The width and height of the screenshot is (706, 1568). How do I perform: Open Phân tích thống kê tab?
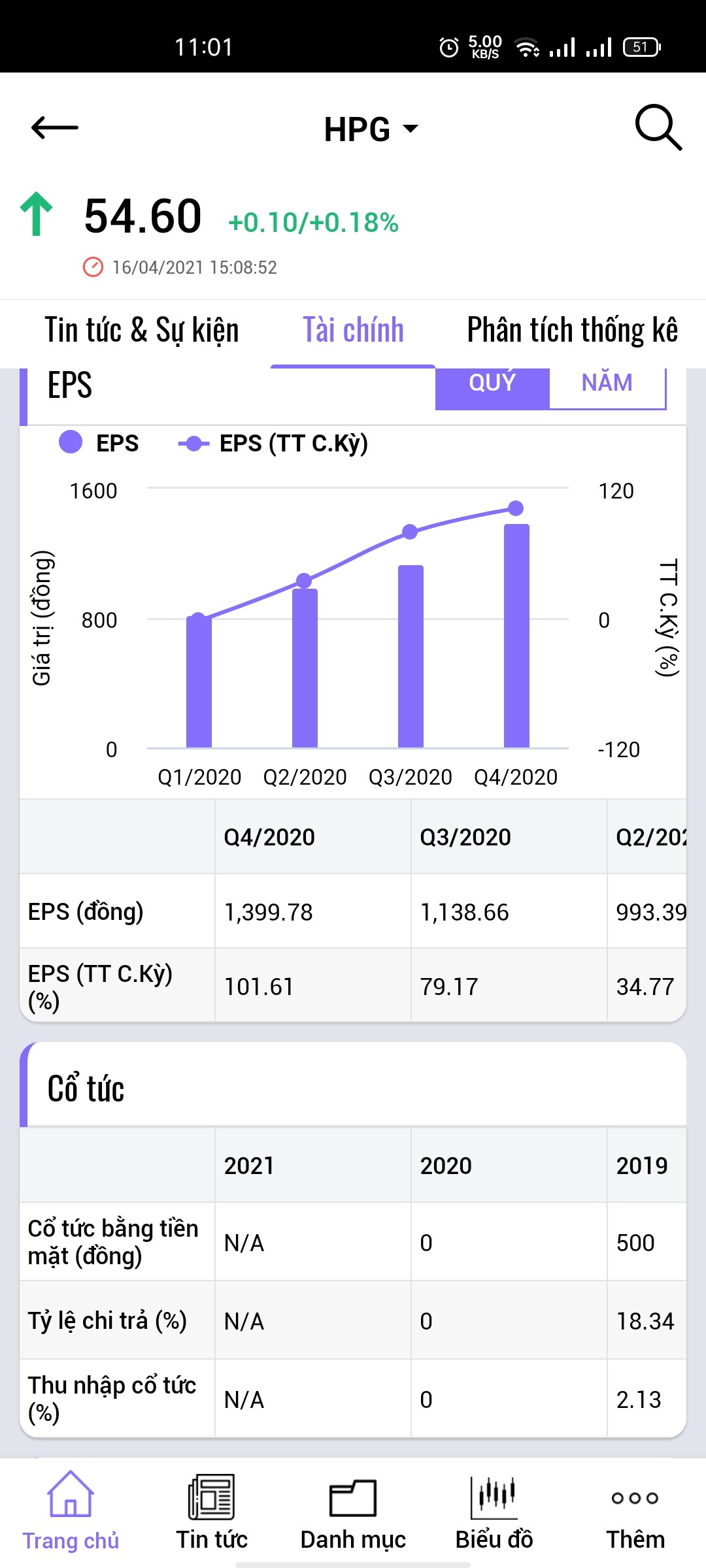click(x=572, y=330)
